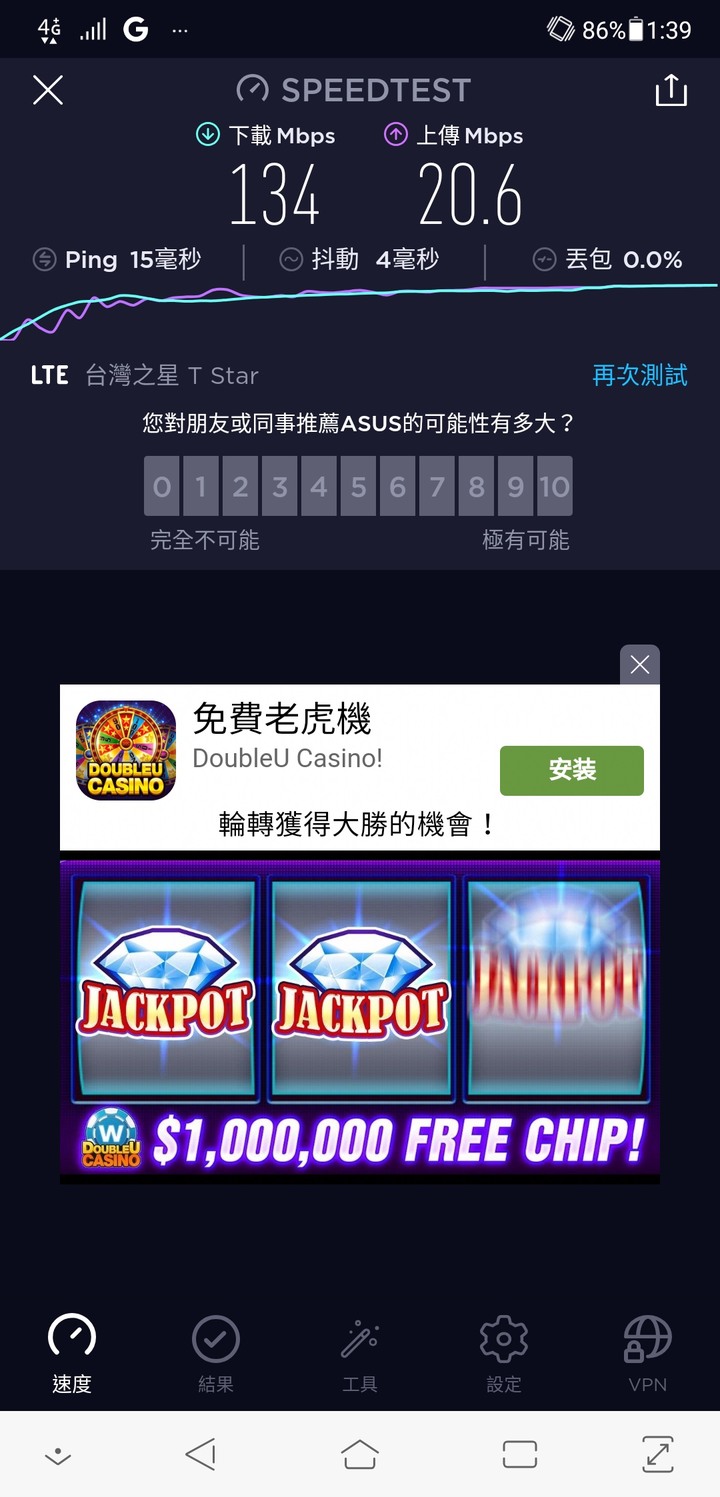Open the 工具 tab
Viewport: 720px width, 1497px height.
pyautogui.click(x=360, y=1354)
